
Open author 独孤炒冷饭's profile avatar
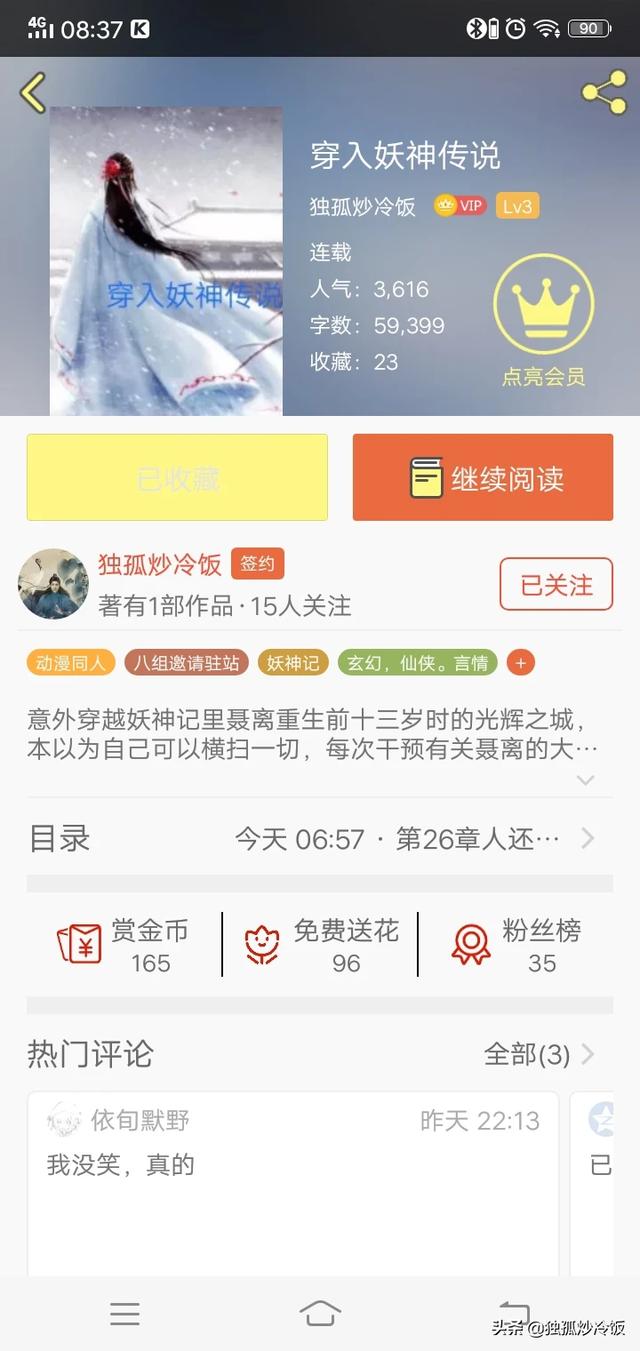(53, 584)
